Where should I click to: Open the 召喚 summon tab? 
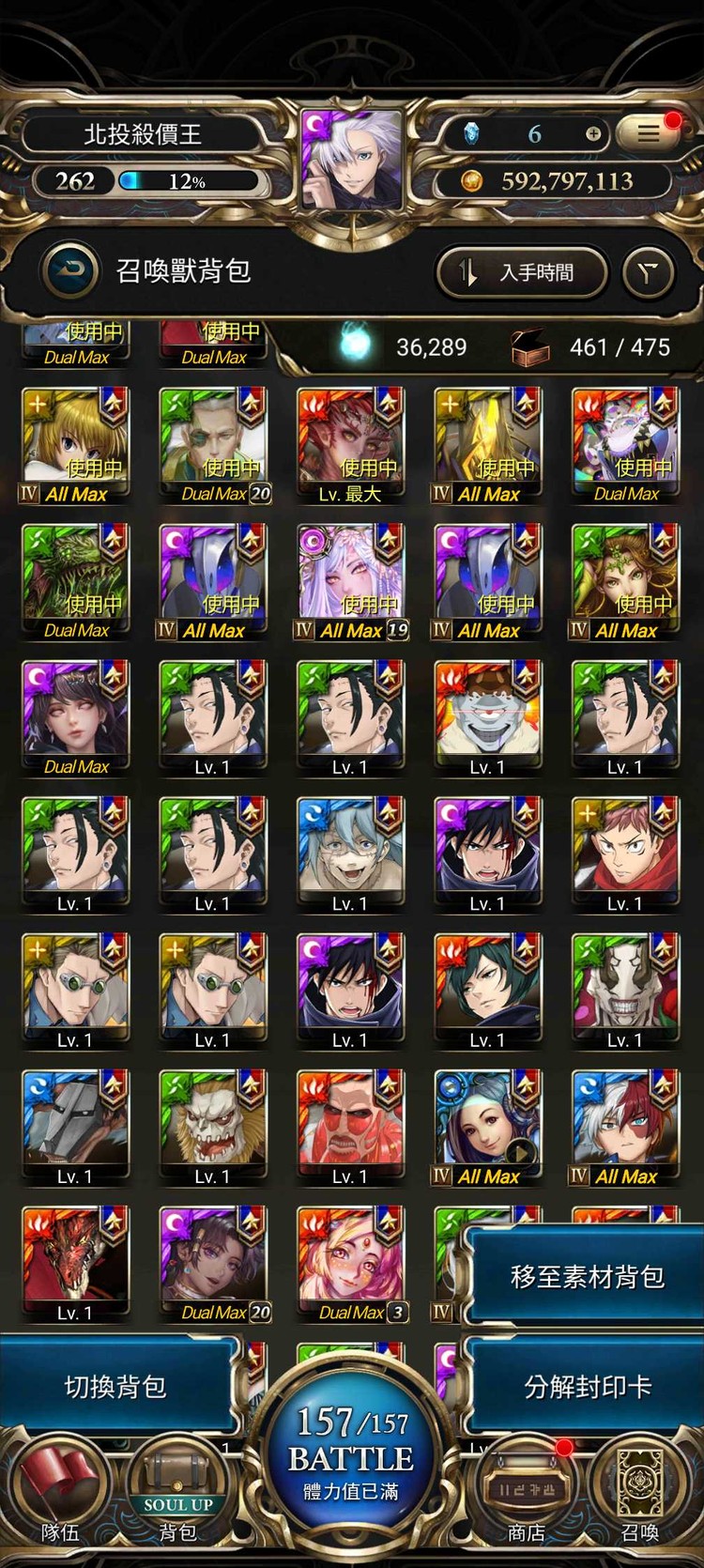point(640,1498)
